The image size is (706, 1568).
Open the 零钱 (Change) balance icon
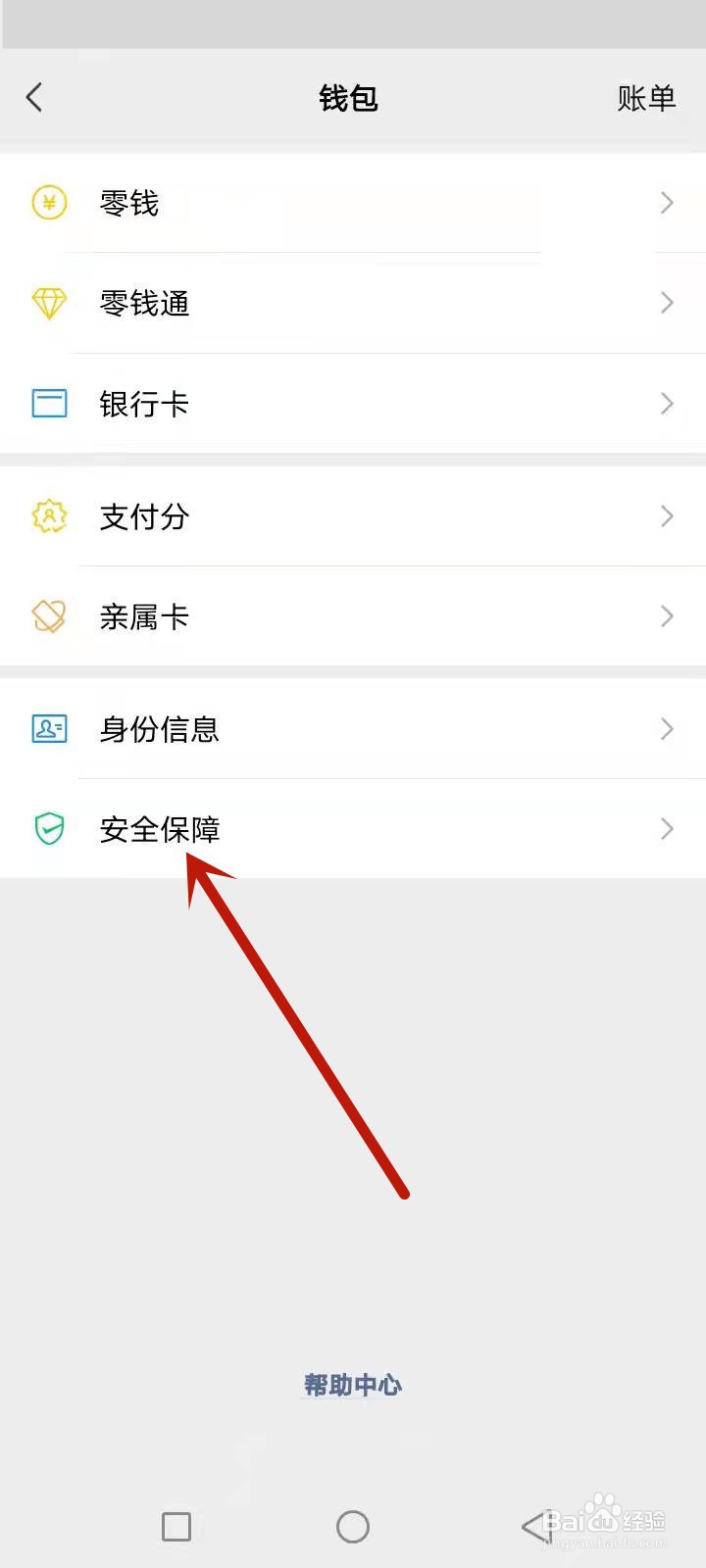click(49, 203)
